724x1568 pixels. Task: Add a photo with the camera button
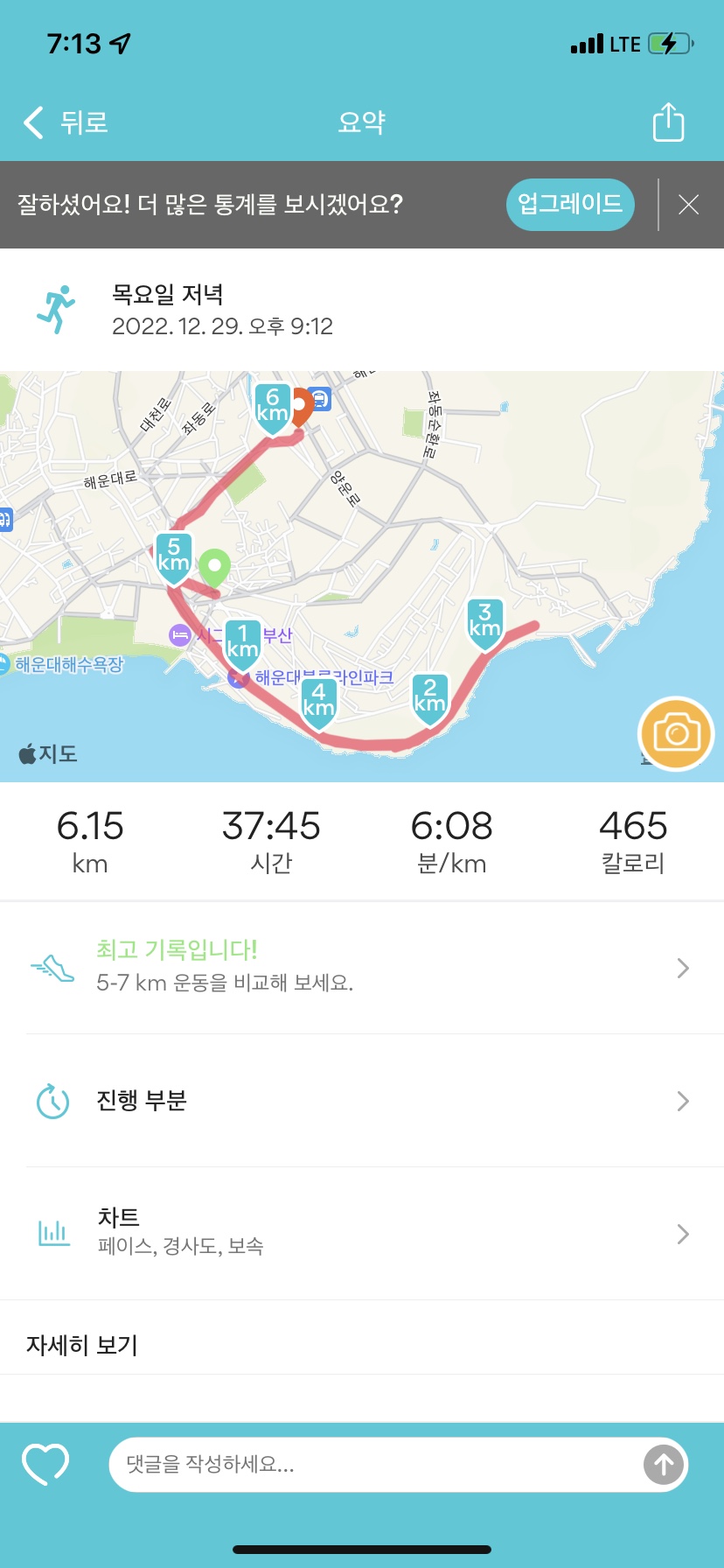point(676,733)
